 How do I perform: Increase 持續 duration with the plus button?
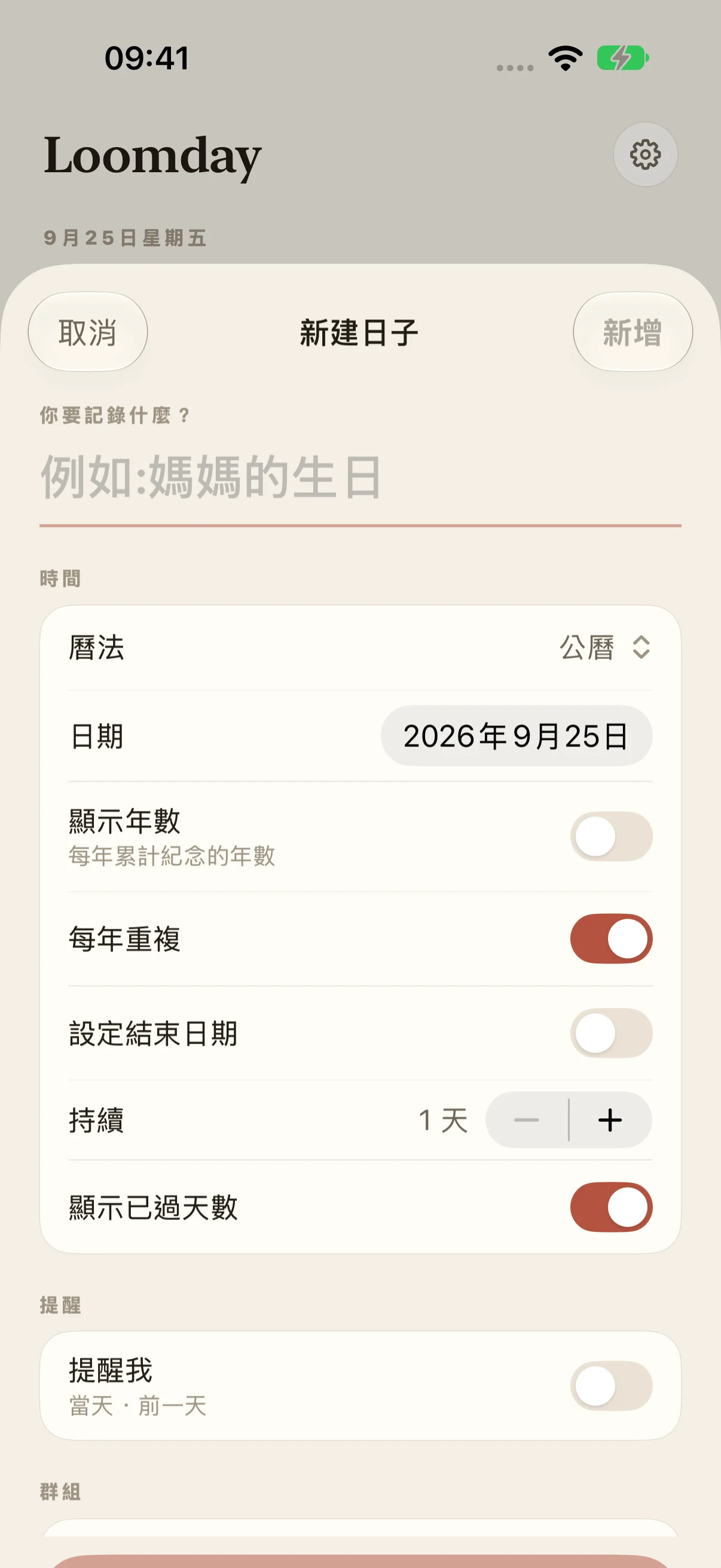tap(610, 1120)
